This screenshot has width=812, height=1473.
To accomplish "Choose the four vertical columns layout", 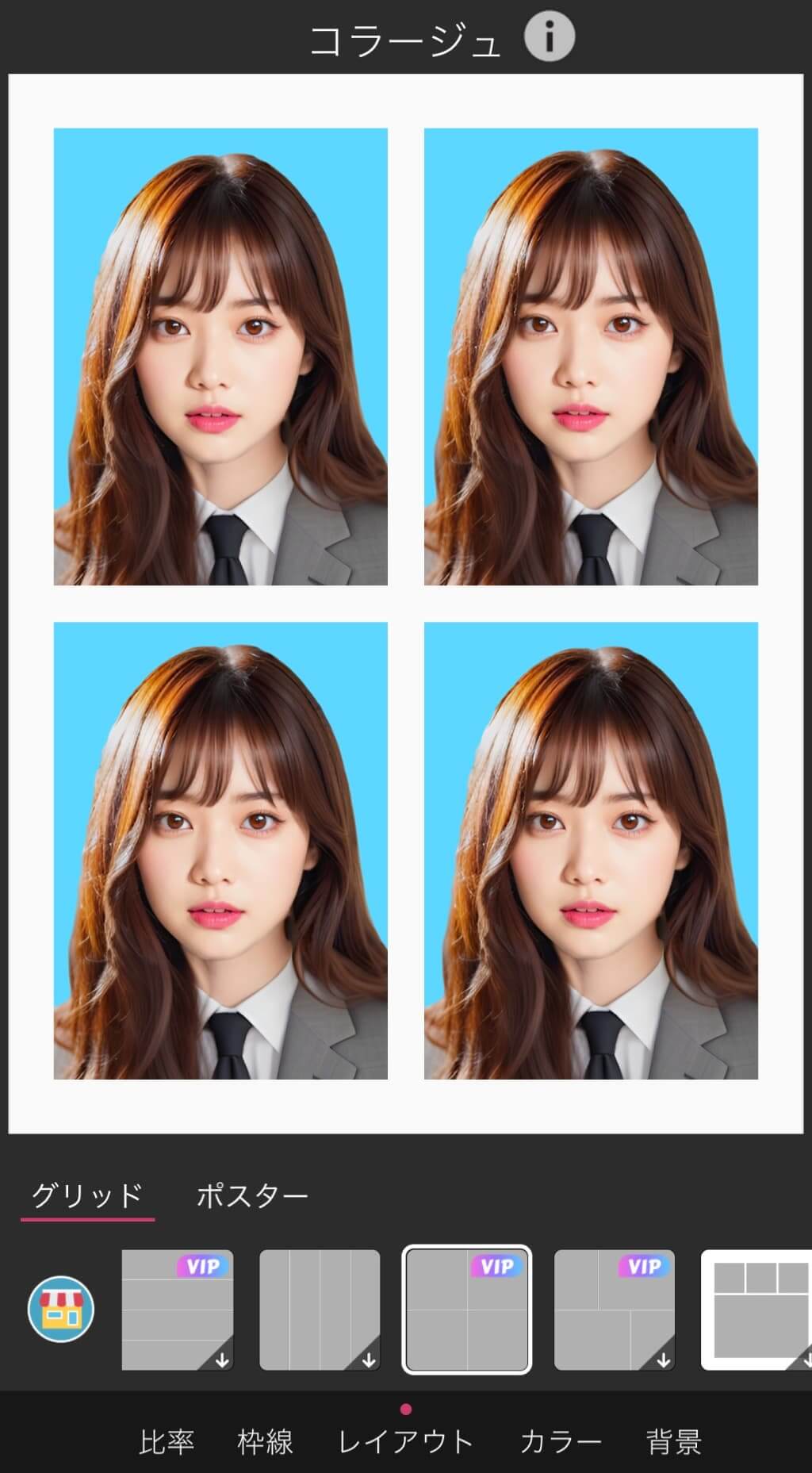I will [x=320, y=1310].
